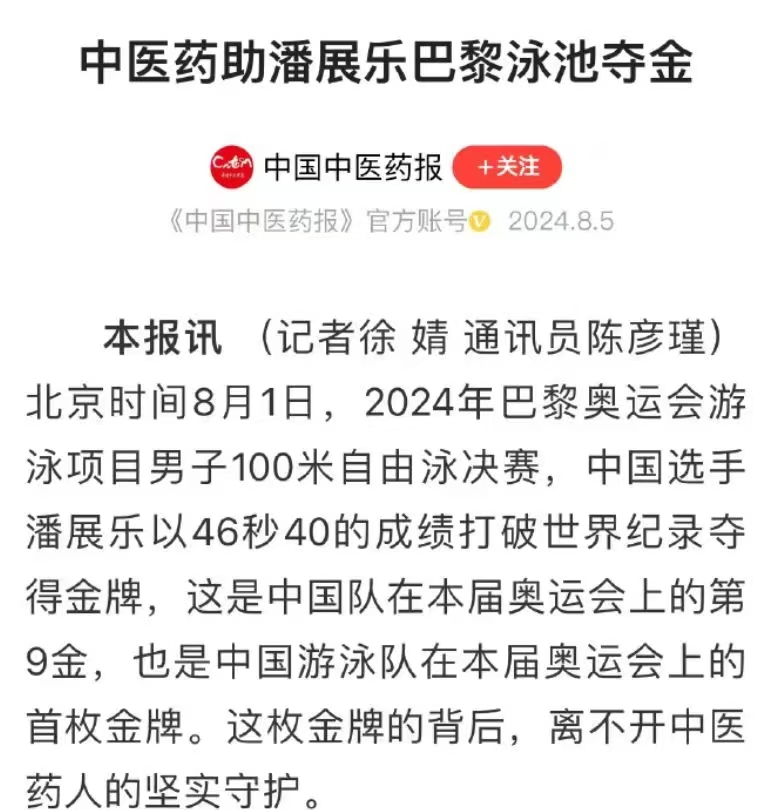
Task: Open the 中国中医药报 author profile
Action: [352, 167]
